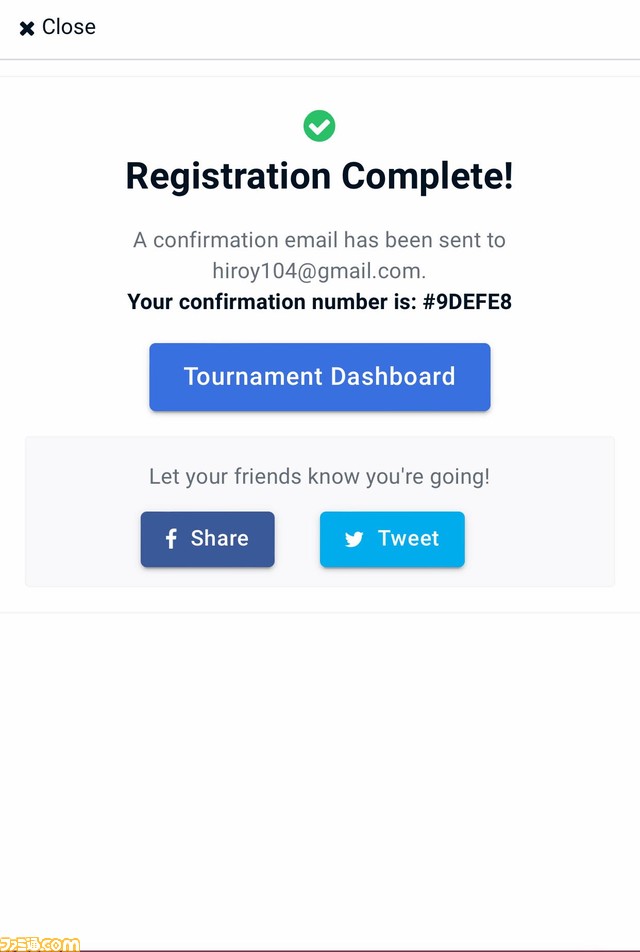Tweet that you're going

(x=392, y=539)
